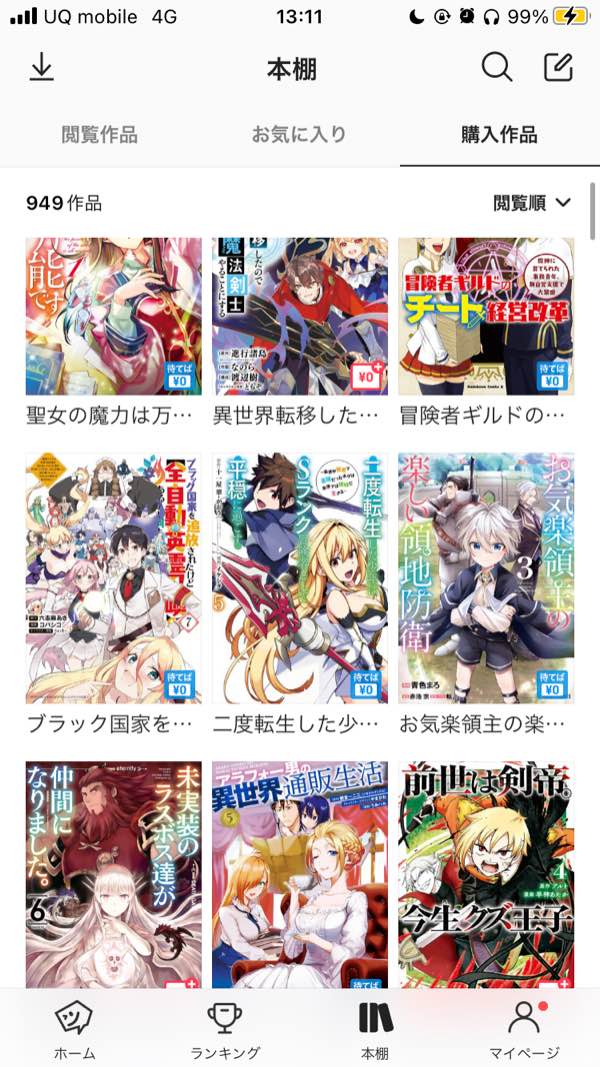Open 異世界通販生活 manga cover
The height and width of the screenshot is (1067, 600).
pyautogui.click(x=300, y=875)
